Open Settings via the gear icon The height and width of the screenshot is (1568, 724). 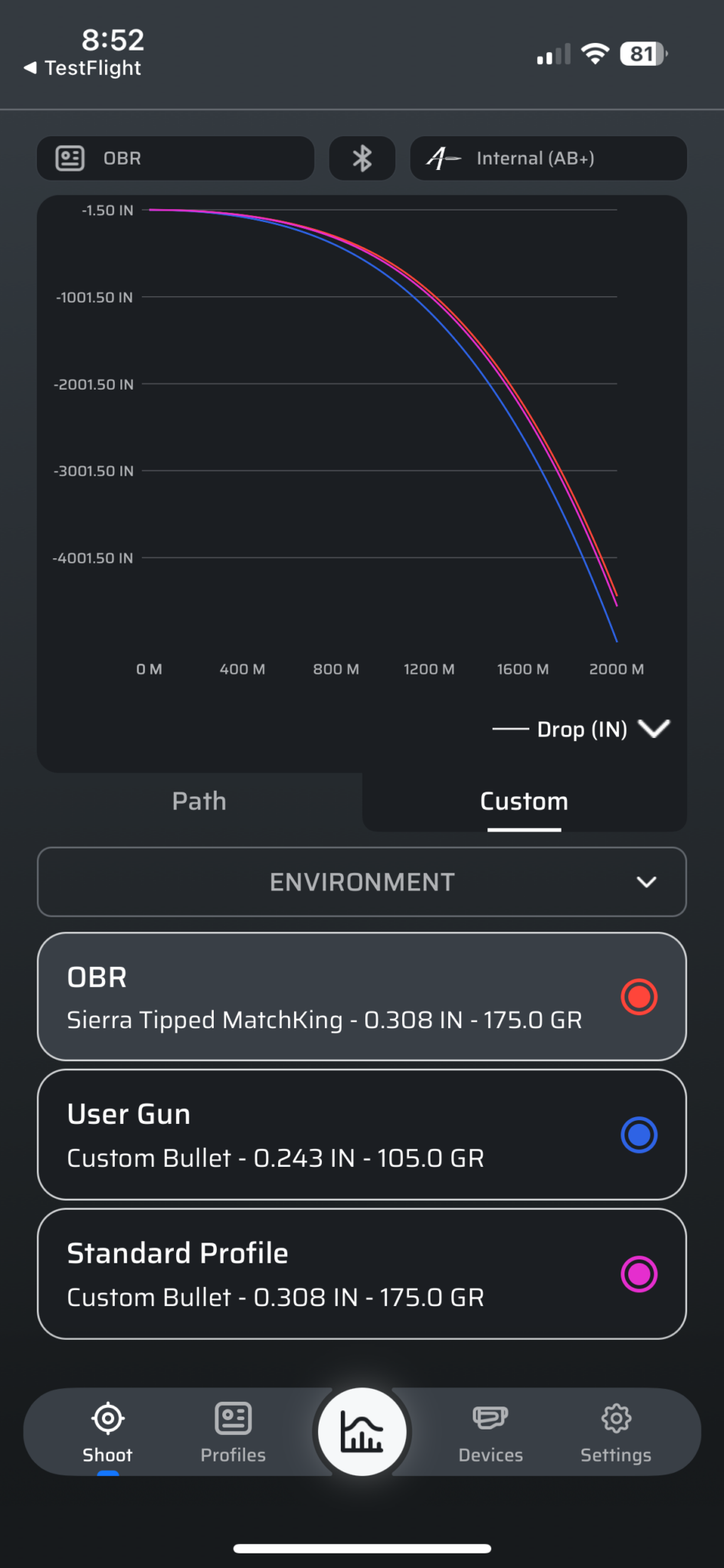615,1418
